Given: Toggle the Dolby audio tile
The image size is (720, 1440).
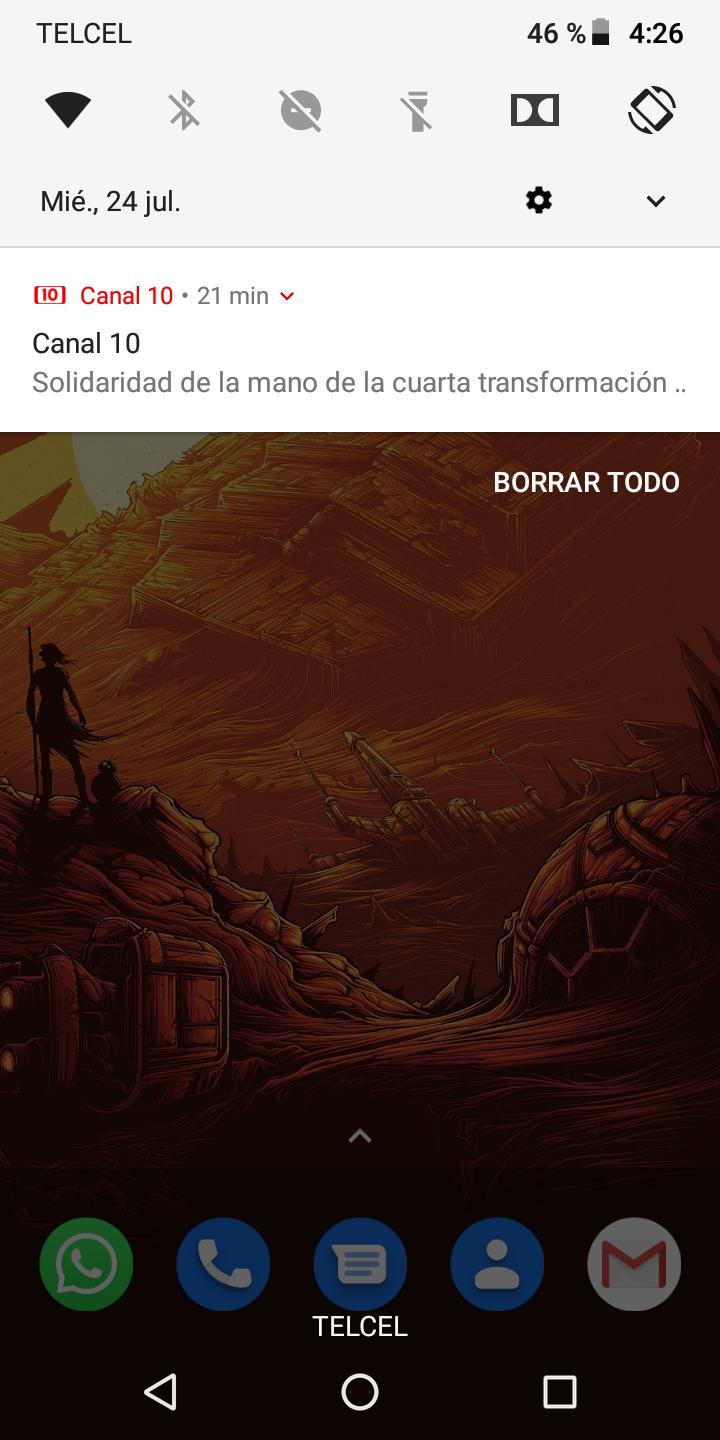Looking at the screenshot, I should [535, 110].
